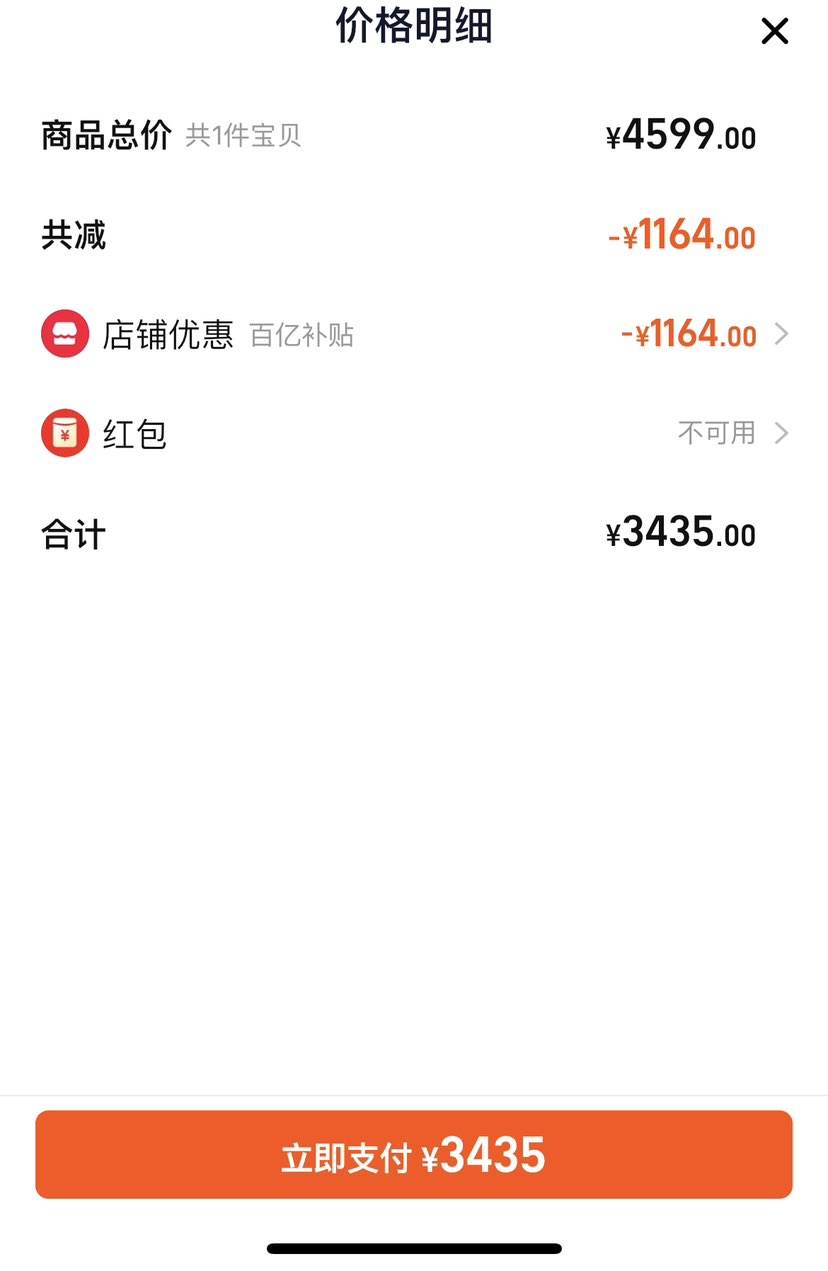Click the -¥1164.00 discount amount text
Image resolution: width=828 pixels, height=1271 pixels.
[683, 235]
